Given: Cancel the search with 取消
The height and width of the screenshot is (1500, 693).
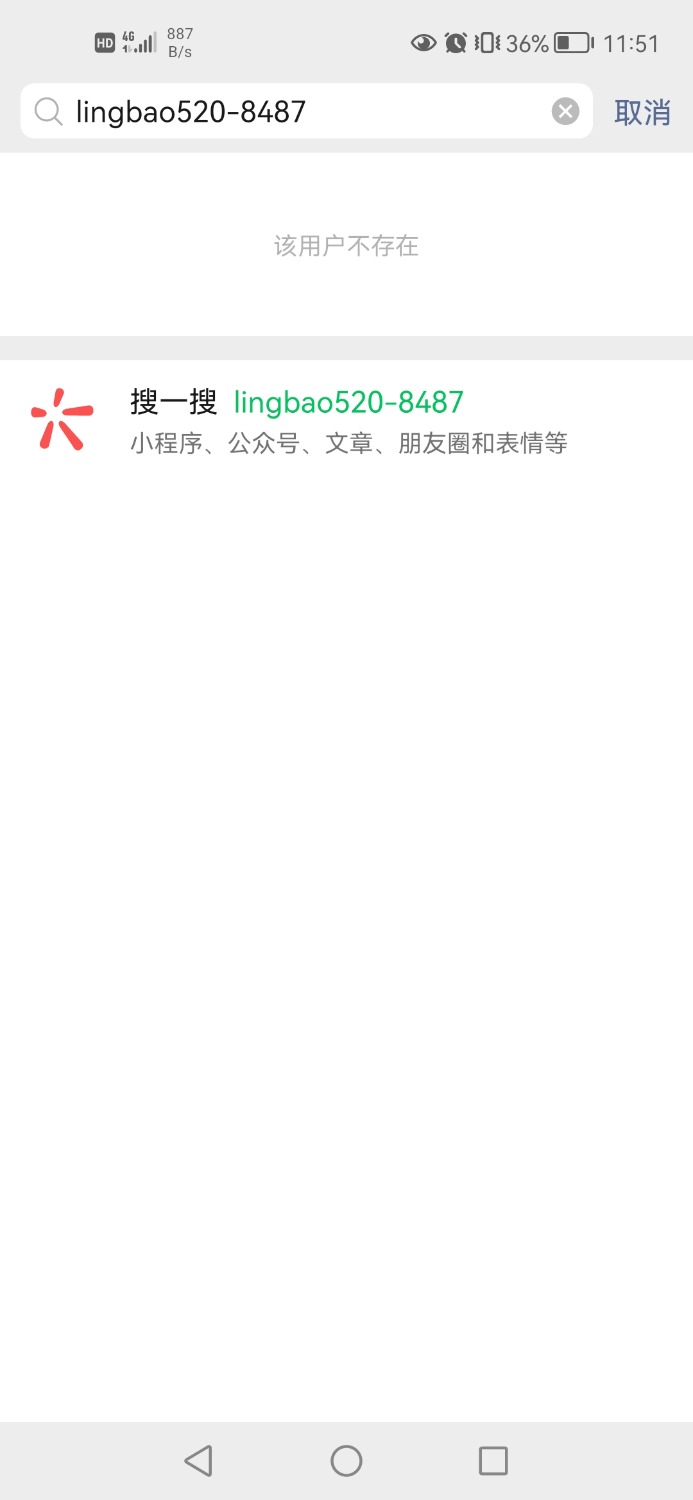Looking at the screenshot, I should click(642, 112).
